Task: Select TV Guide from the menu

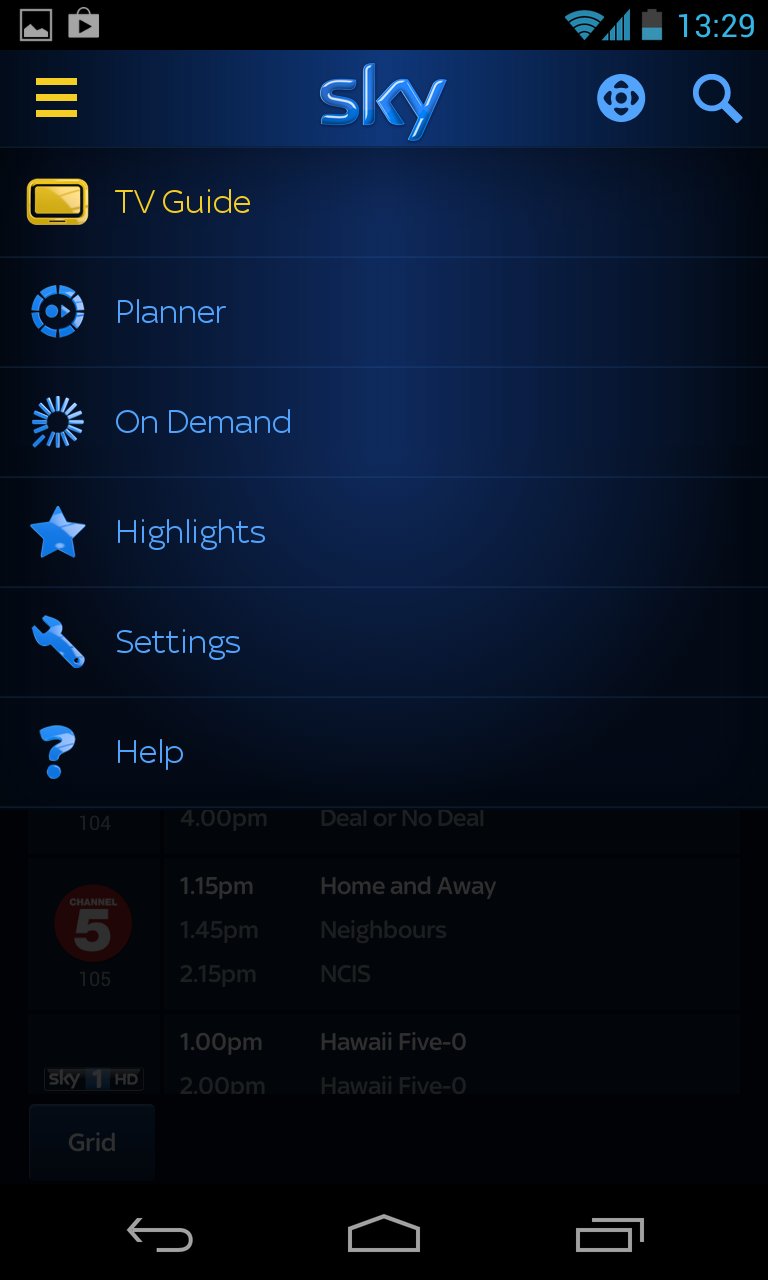Action: (384, 203)
